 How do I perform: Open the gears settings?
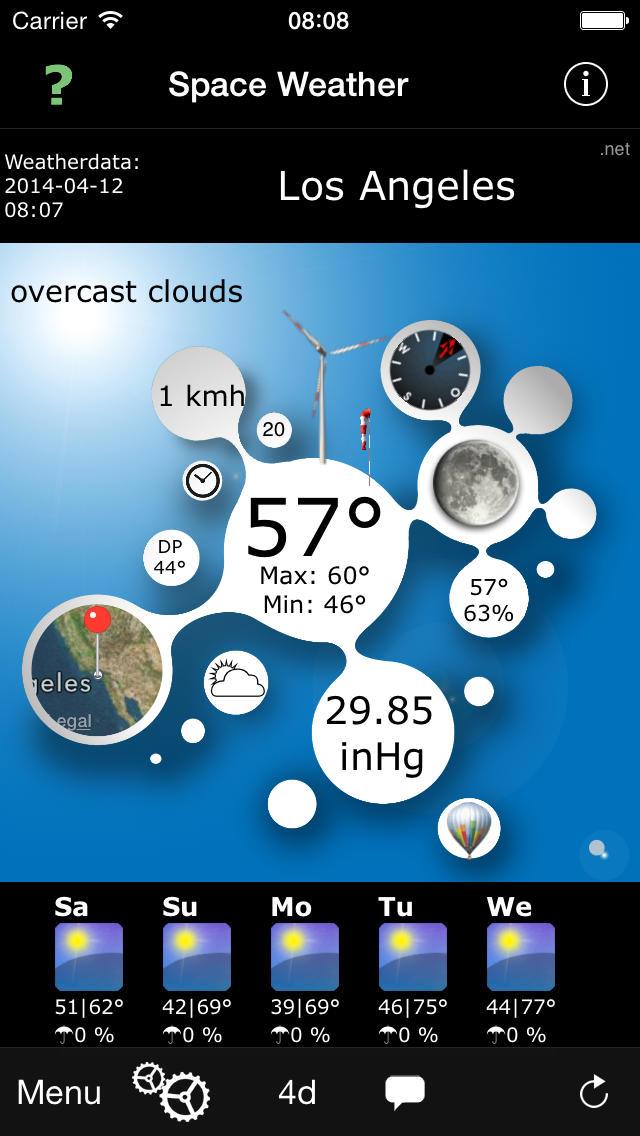pyautogui.click(x=171, y=1092)
